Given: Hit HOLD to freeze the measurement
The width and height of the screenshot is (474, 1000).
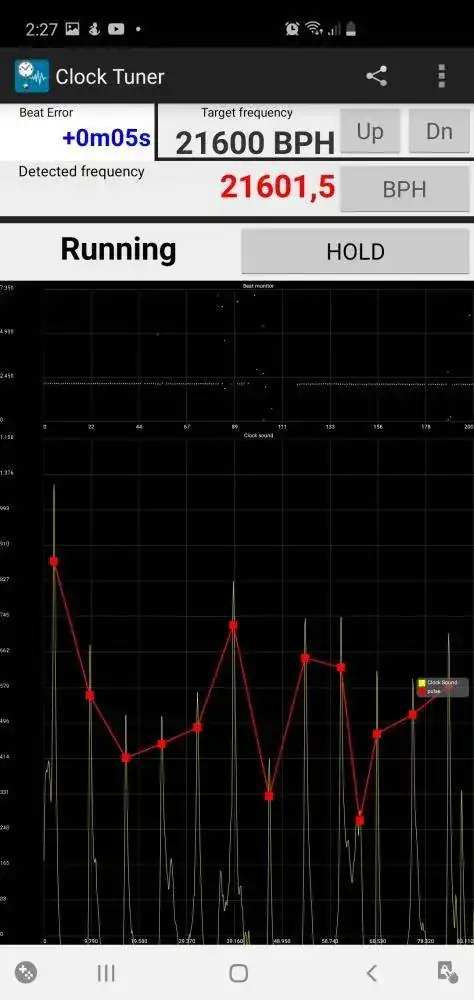Looking at the screenshot, I should click(x=355, y=251).
